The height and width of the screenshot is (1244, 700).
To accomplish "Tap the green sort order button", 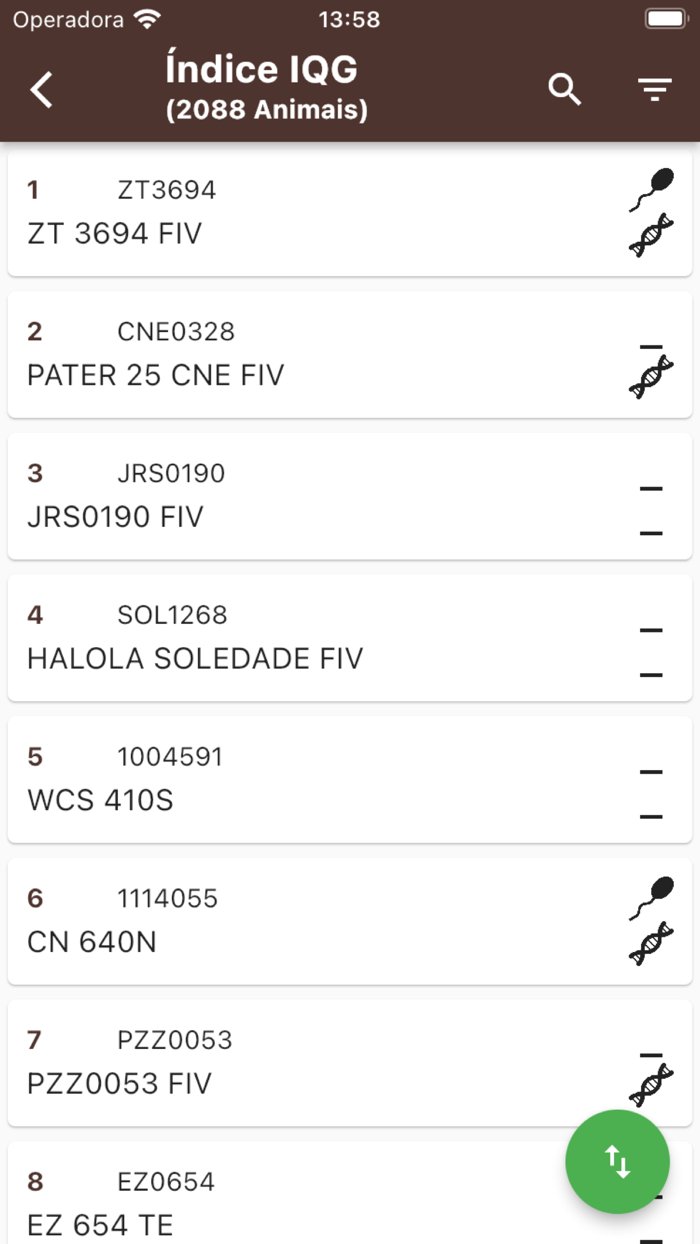I will pyautogui.click(x=617, y=1162).
